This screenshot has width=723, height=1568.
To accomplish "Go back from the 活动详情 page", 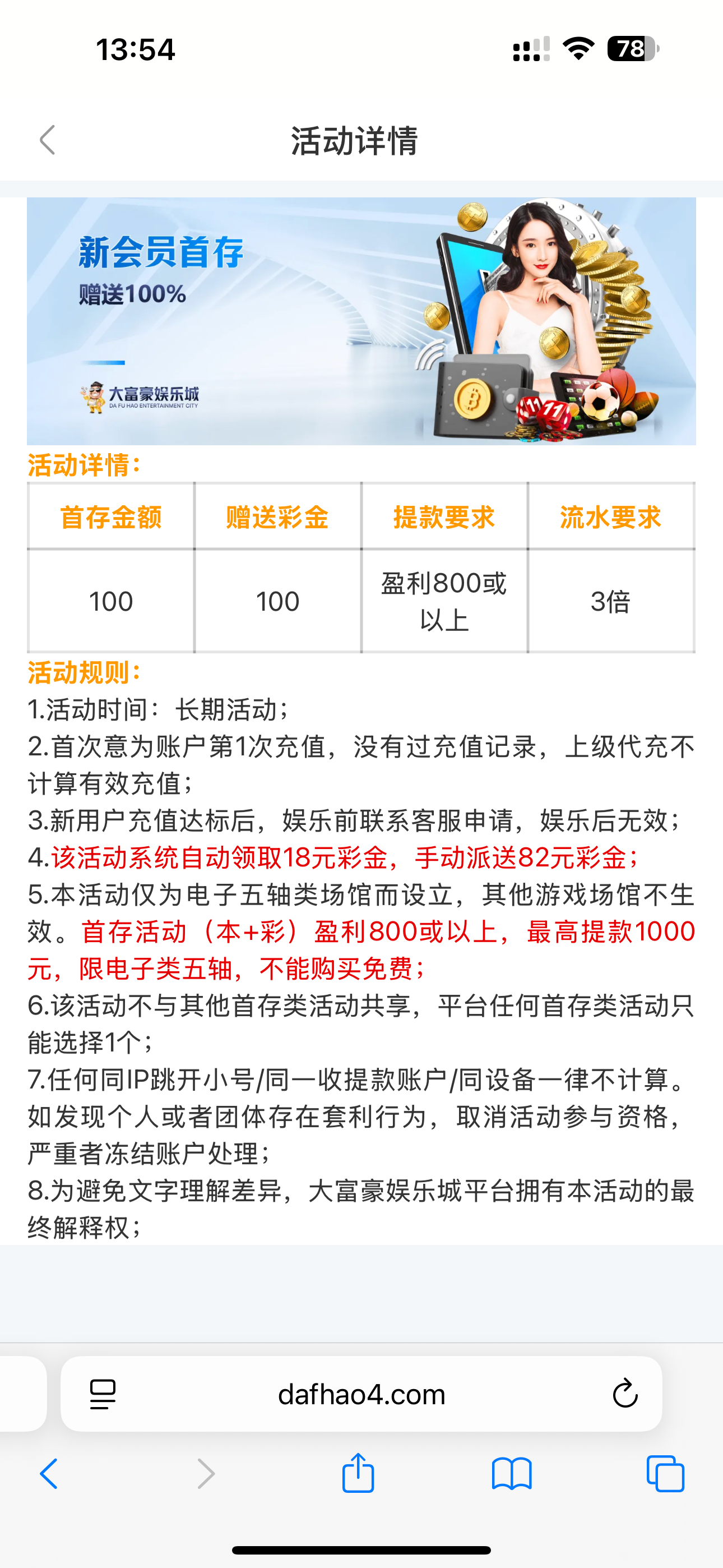I will [x=48, y=140].
